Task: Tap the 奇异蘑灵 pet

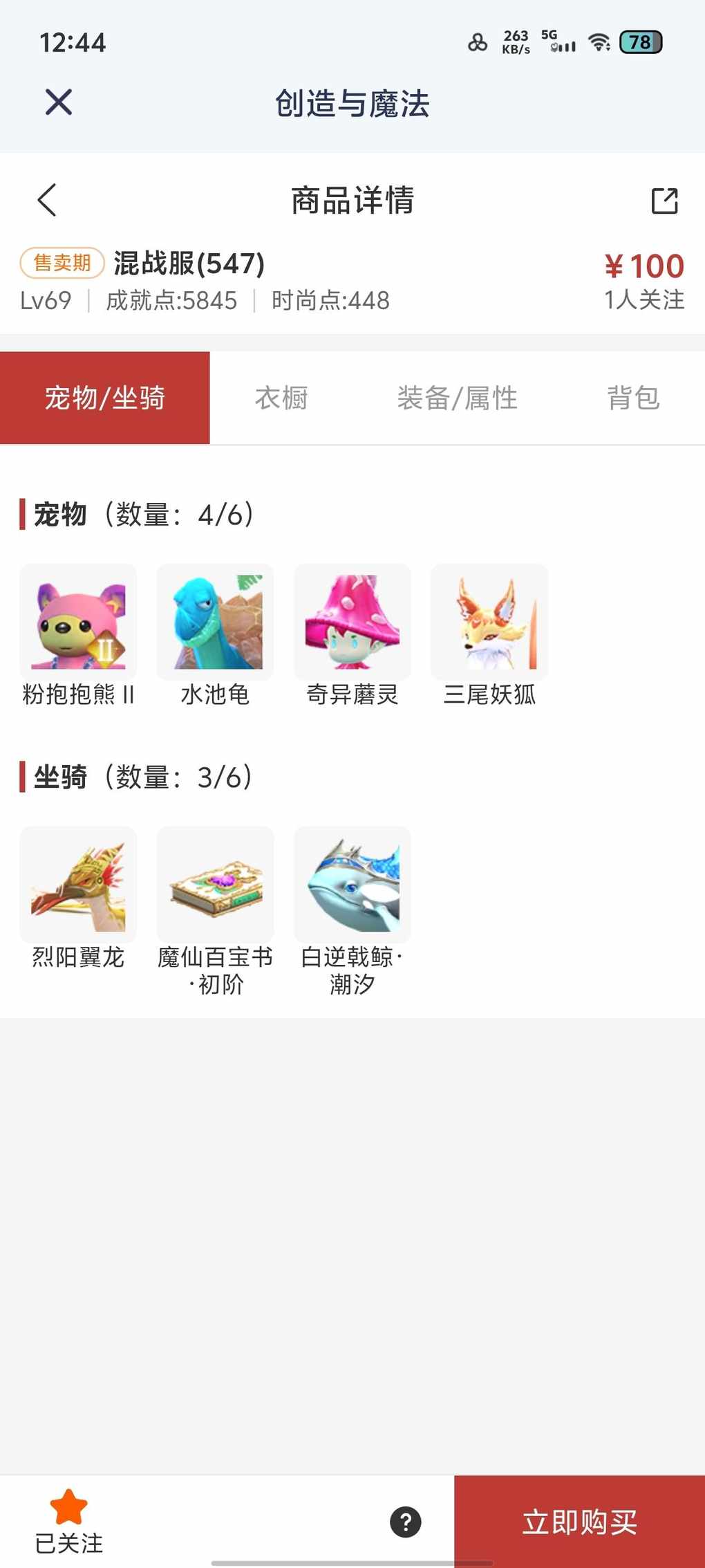Action: [352, 622]
